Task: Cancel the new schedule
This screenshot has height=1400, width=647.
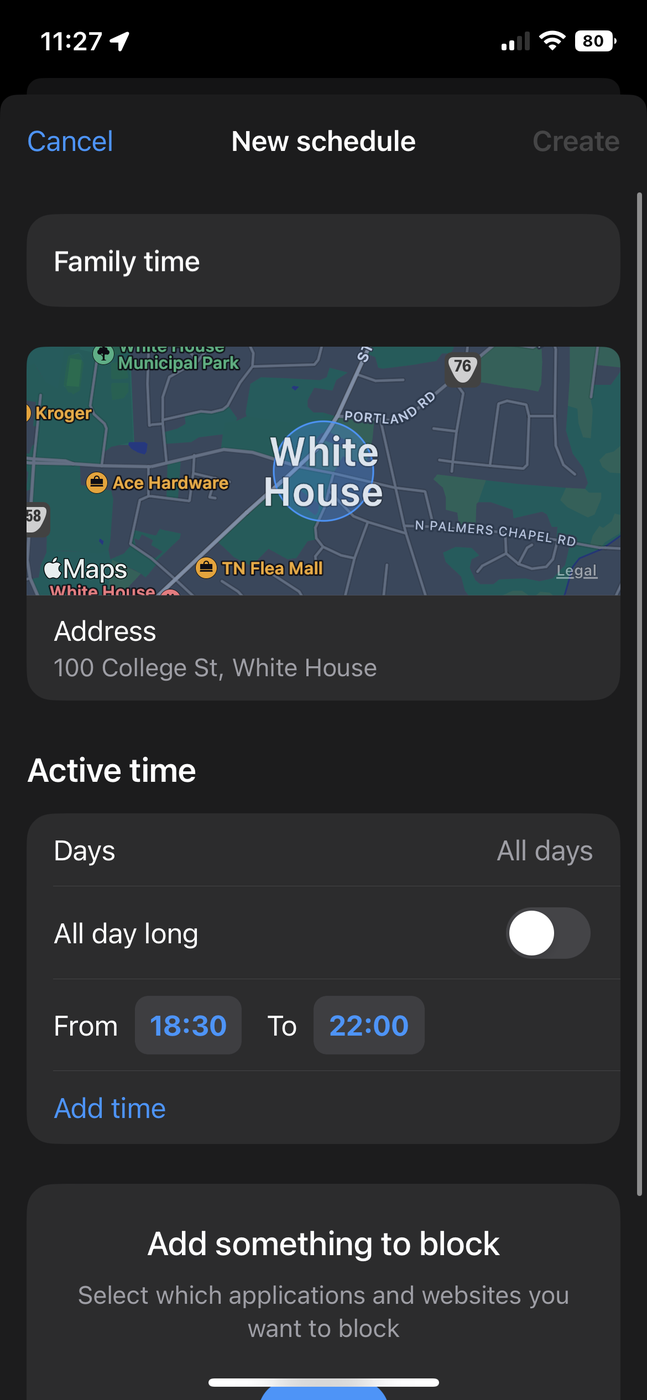Action: [x=70, y=141]
